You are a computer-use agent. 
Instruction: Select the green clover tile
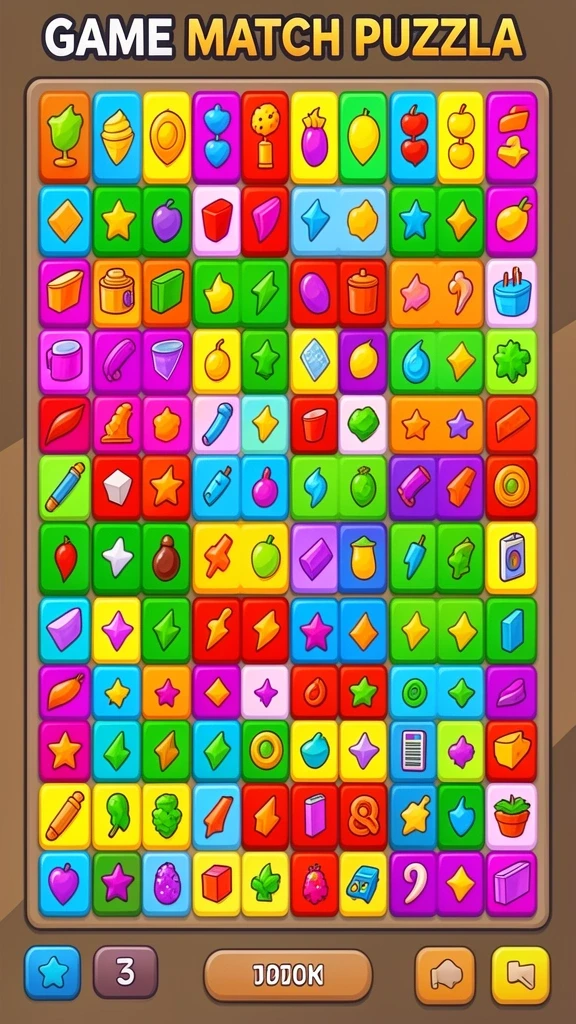click(x=512, y=361)
